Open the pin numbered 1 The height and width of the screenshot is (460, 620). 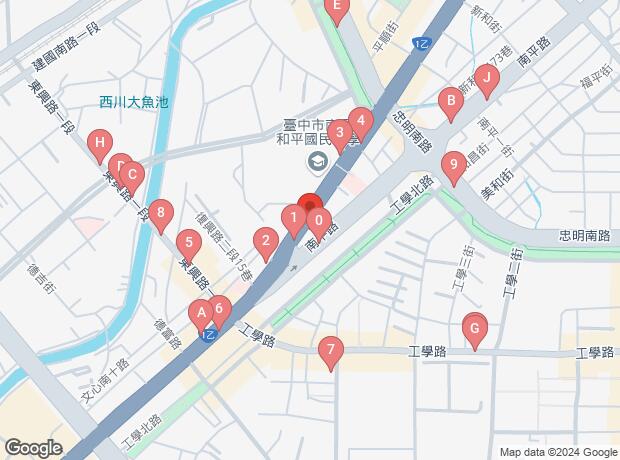pyautogui.click(x=292, y=216)
